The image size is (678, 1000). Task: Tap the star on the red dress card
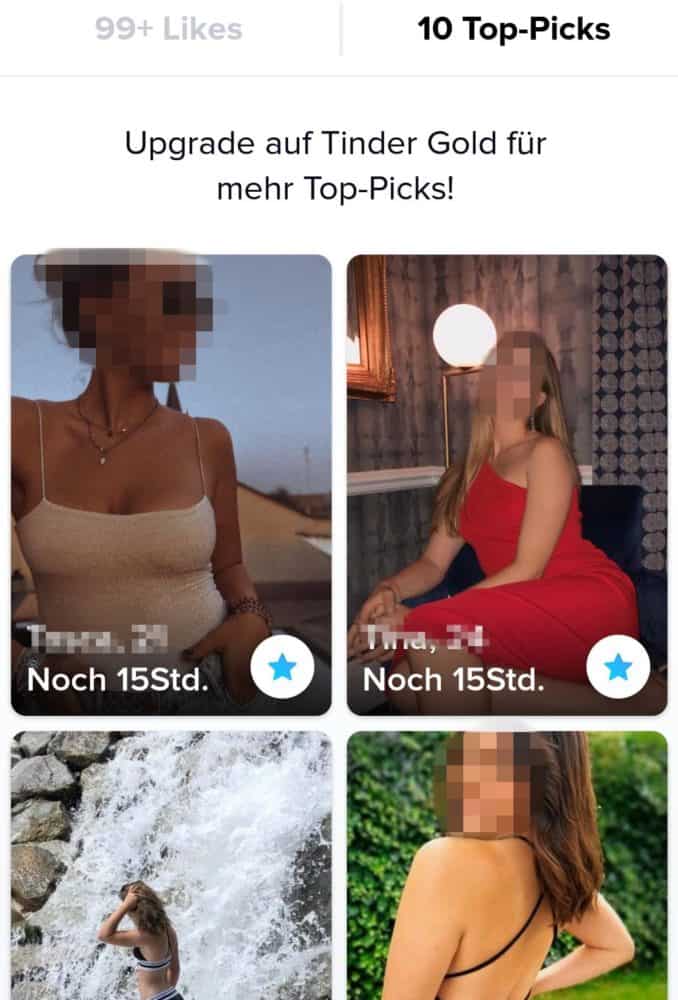click(x=618, y=667)
